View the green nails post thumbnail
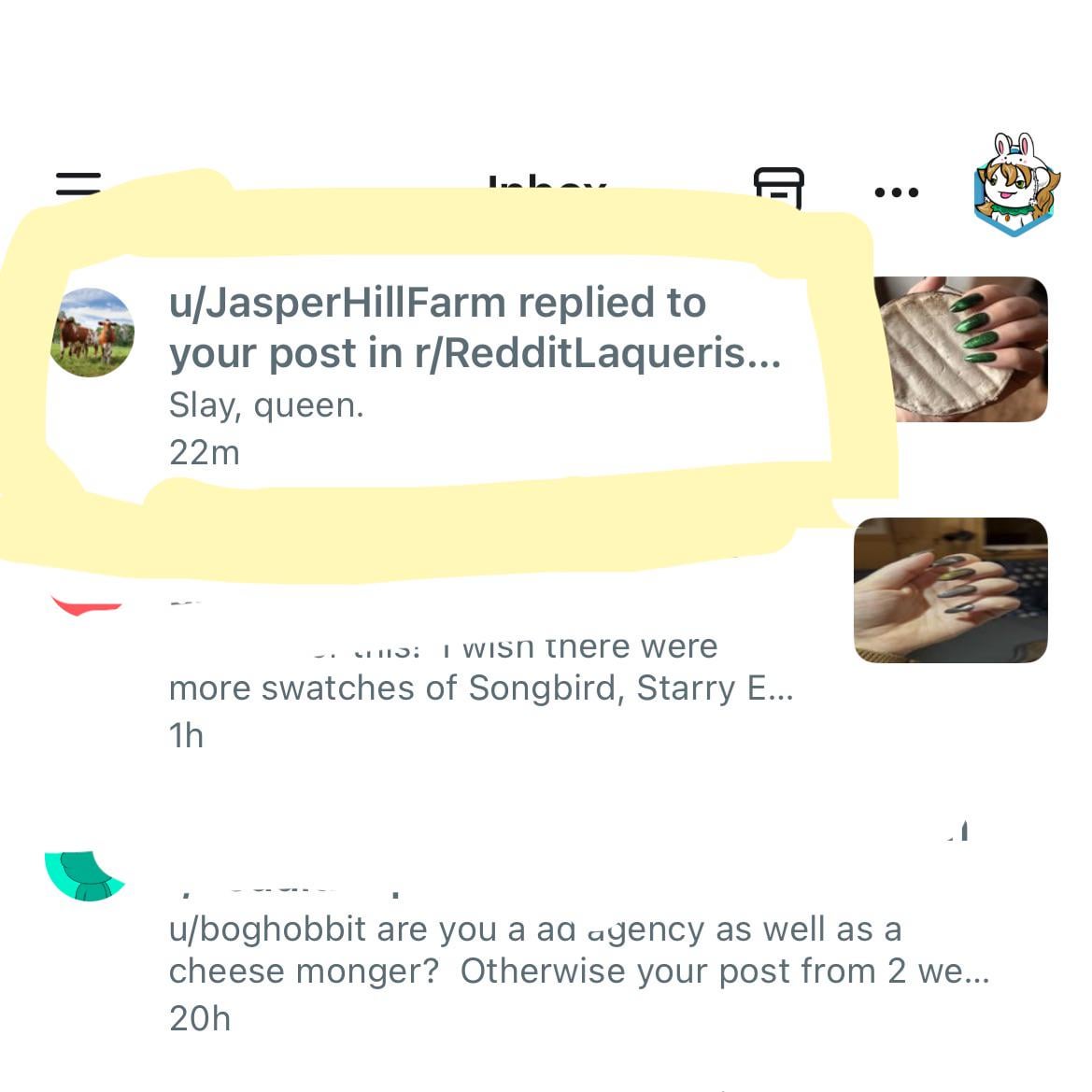 click(960, 349)
